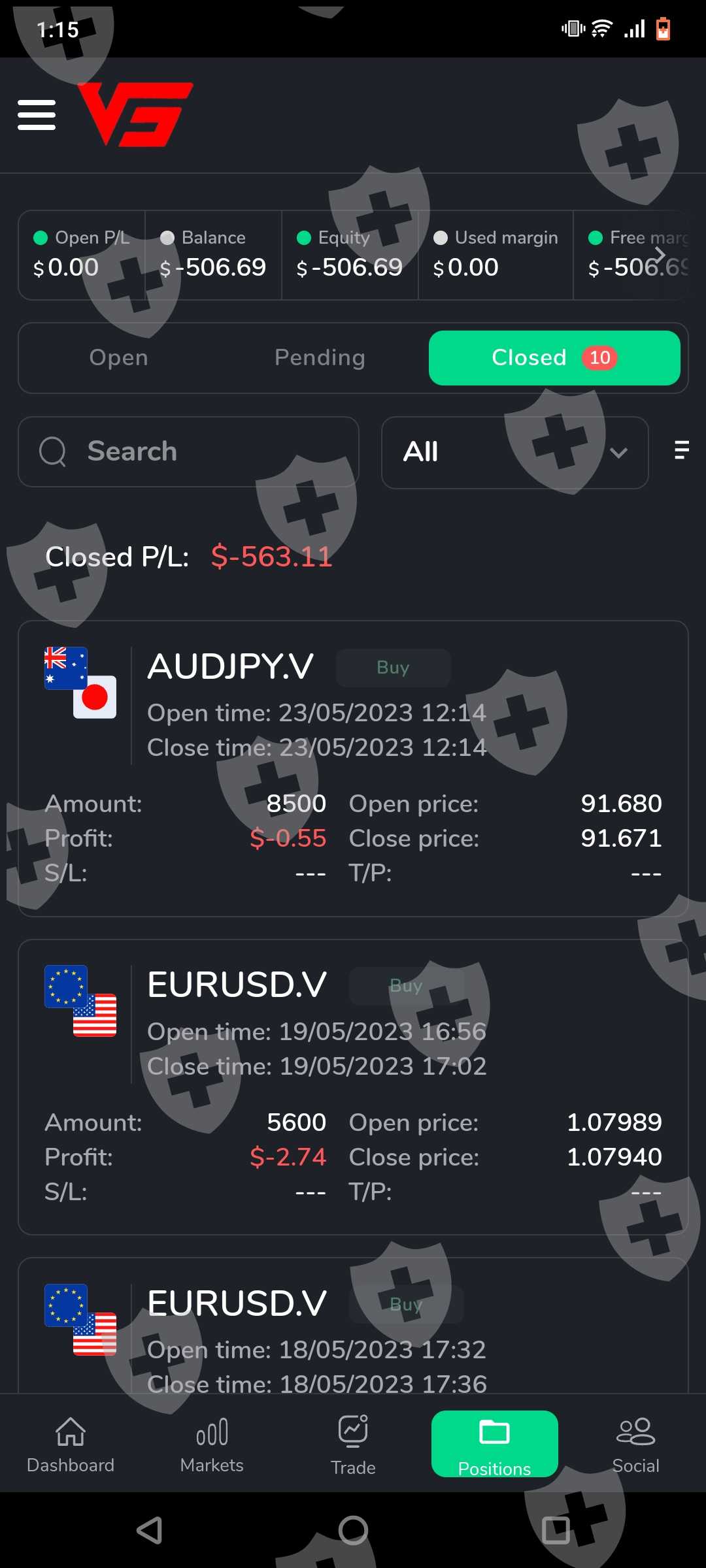
Task: Open the AUDJPY.V closed trade card
Action: (353, 768)
